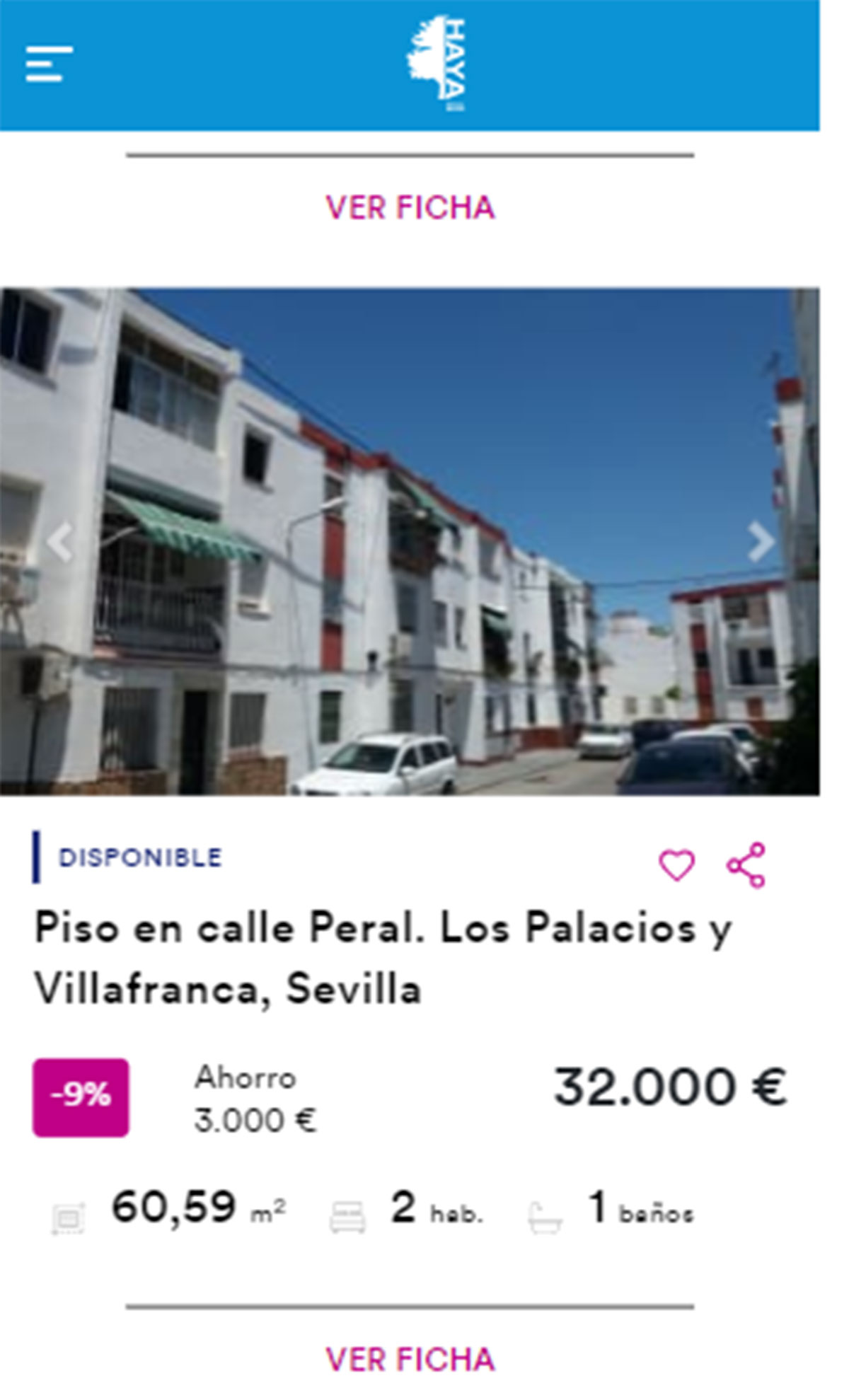The width and height of the screenshot is (849, 1400).
Task: Show the next property photo
Action: click(x=761, y=542)
